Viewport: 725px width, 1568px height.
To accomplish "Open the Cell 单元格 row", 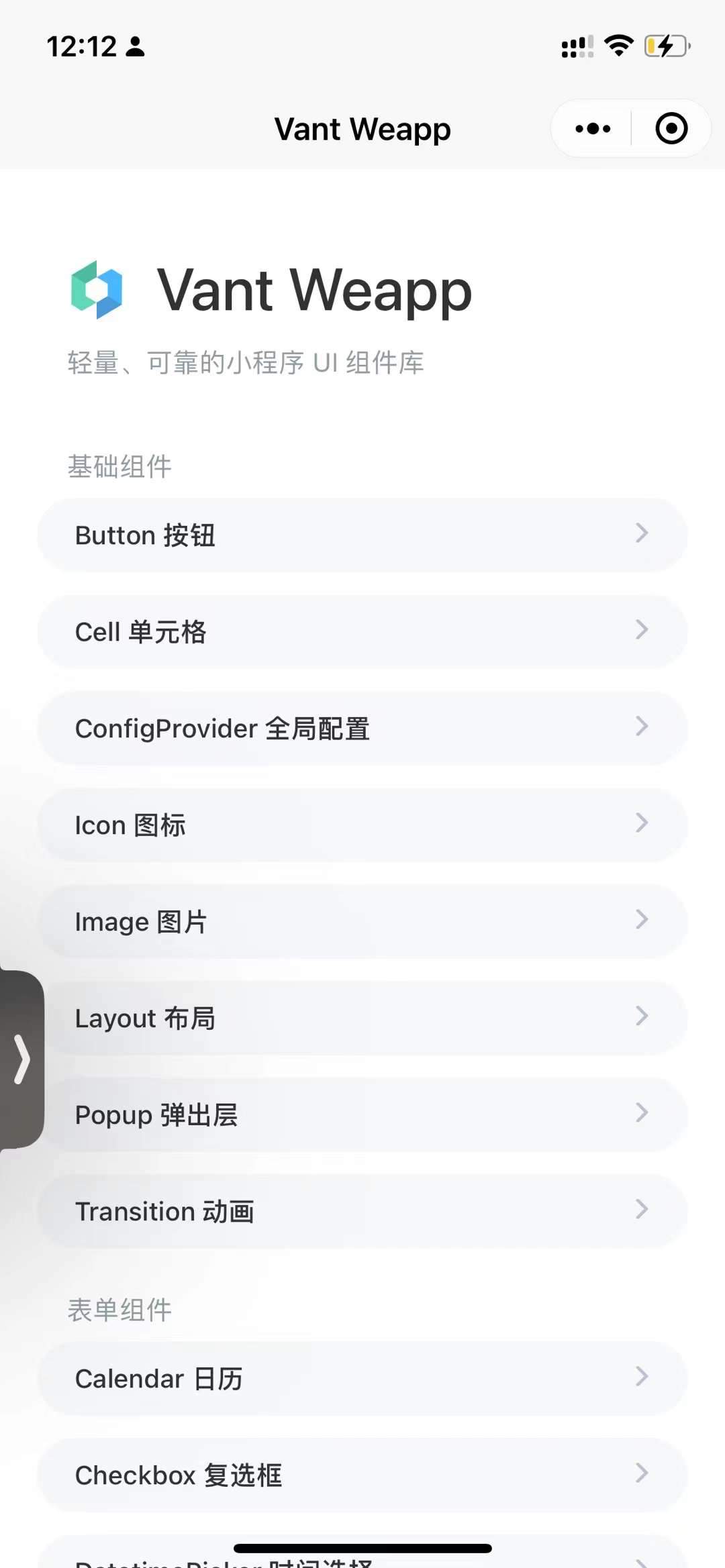I will 362,632.
